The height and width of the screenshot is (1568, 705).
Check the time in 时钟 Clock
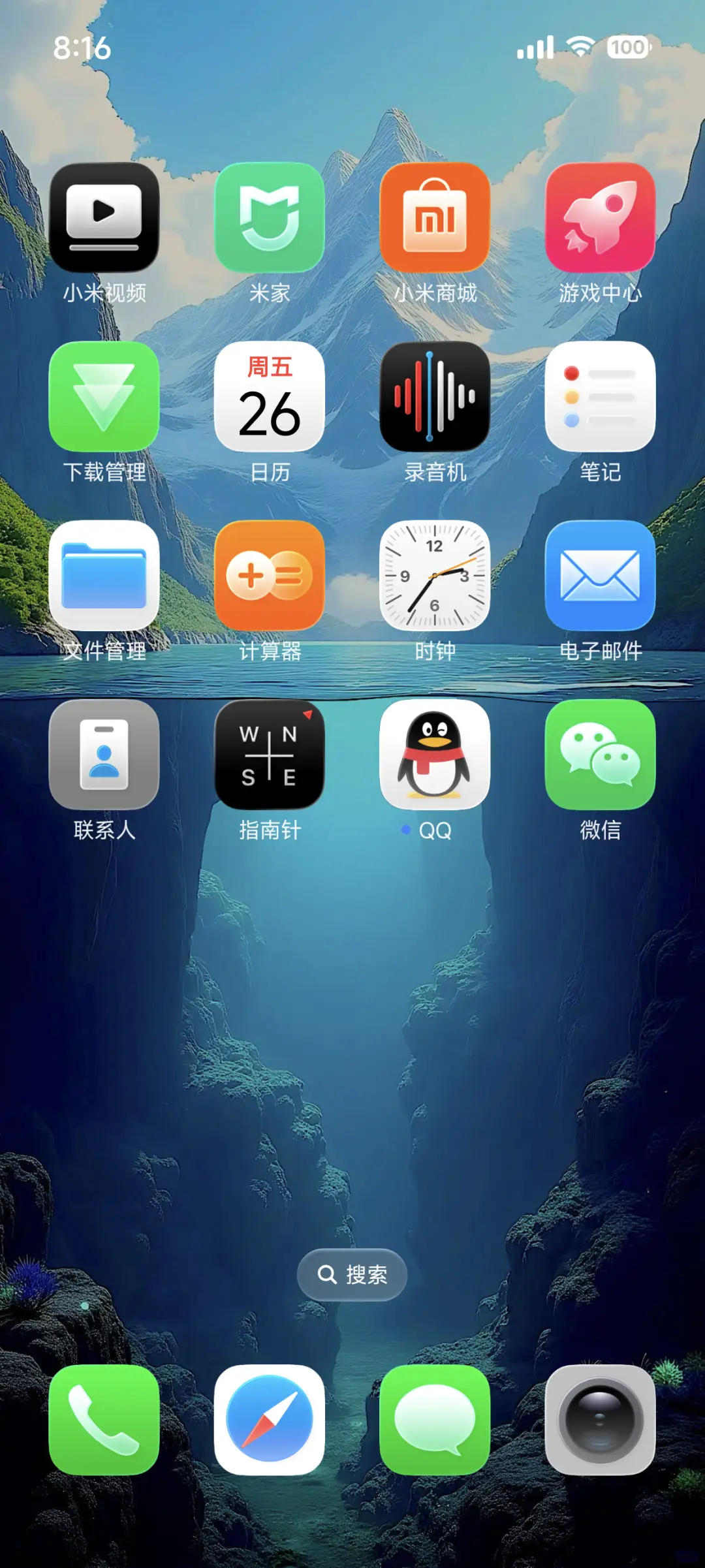click(435, 576)
